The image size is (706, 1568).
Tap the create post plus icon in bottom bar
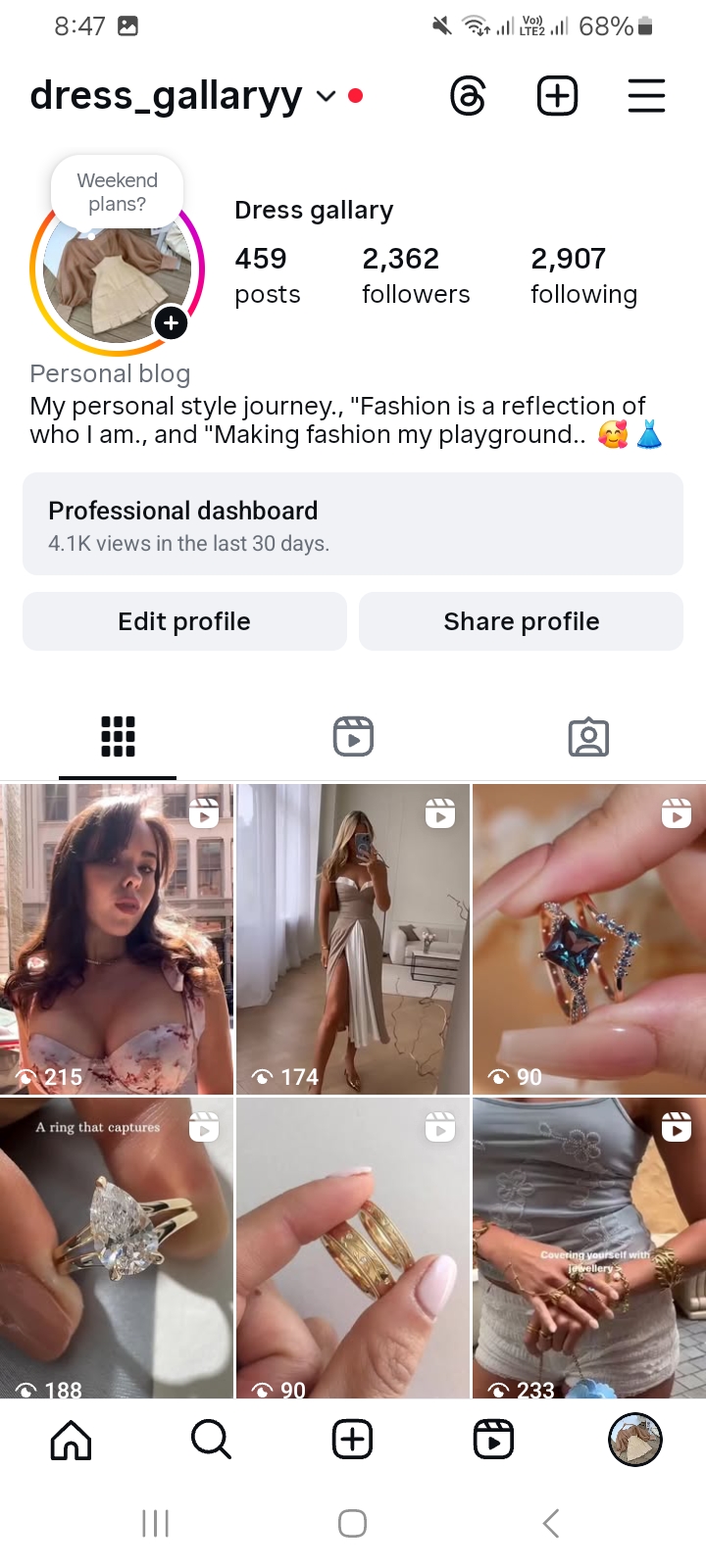(x=352, y=1440)
